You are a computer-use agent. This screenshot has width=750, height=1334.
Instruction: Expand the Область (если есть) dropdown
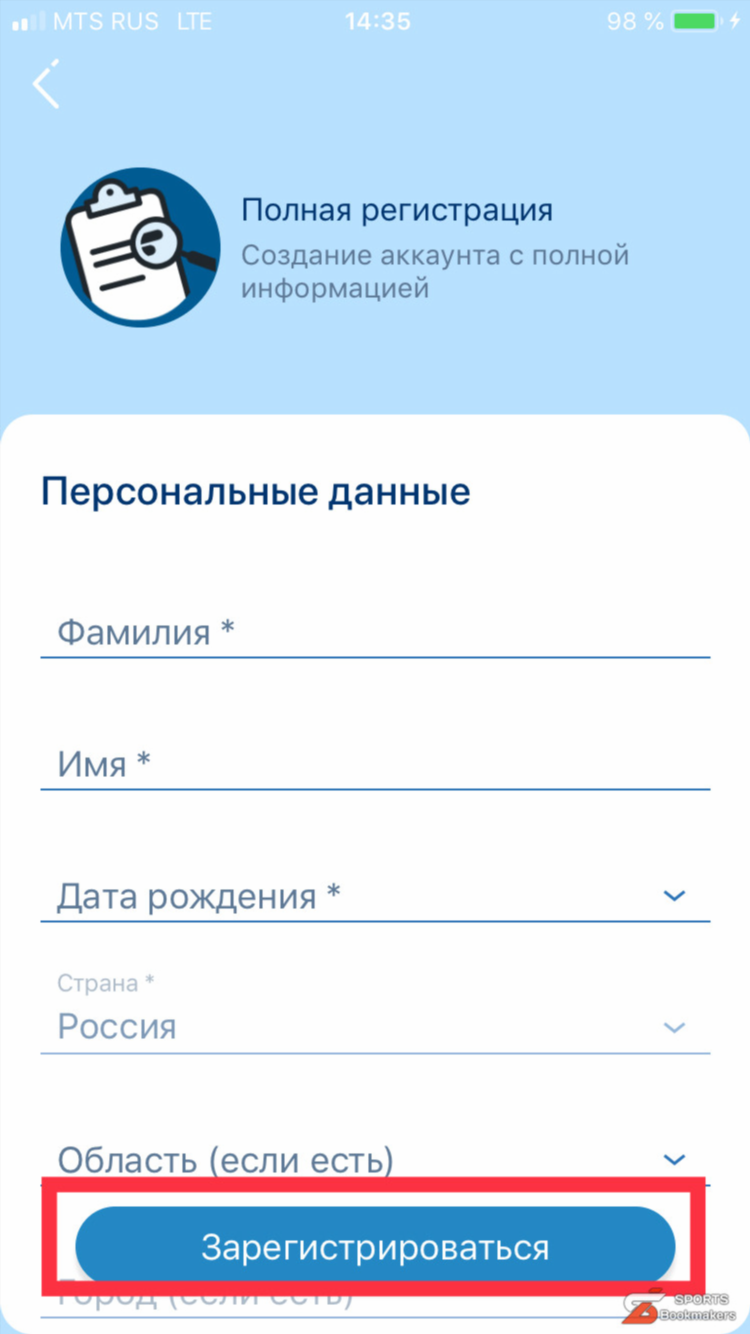click(x=375, y=1160)
